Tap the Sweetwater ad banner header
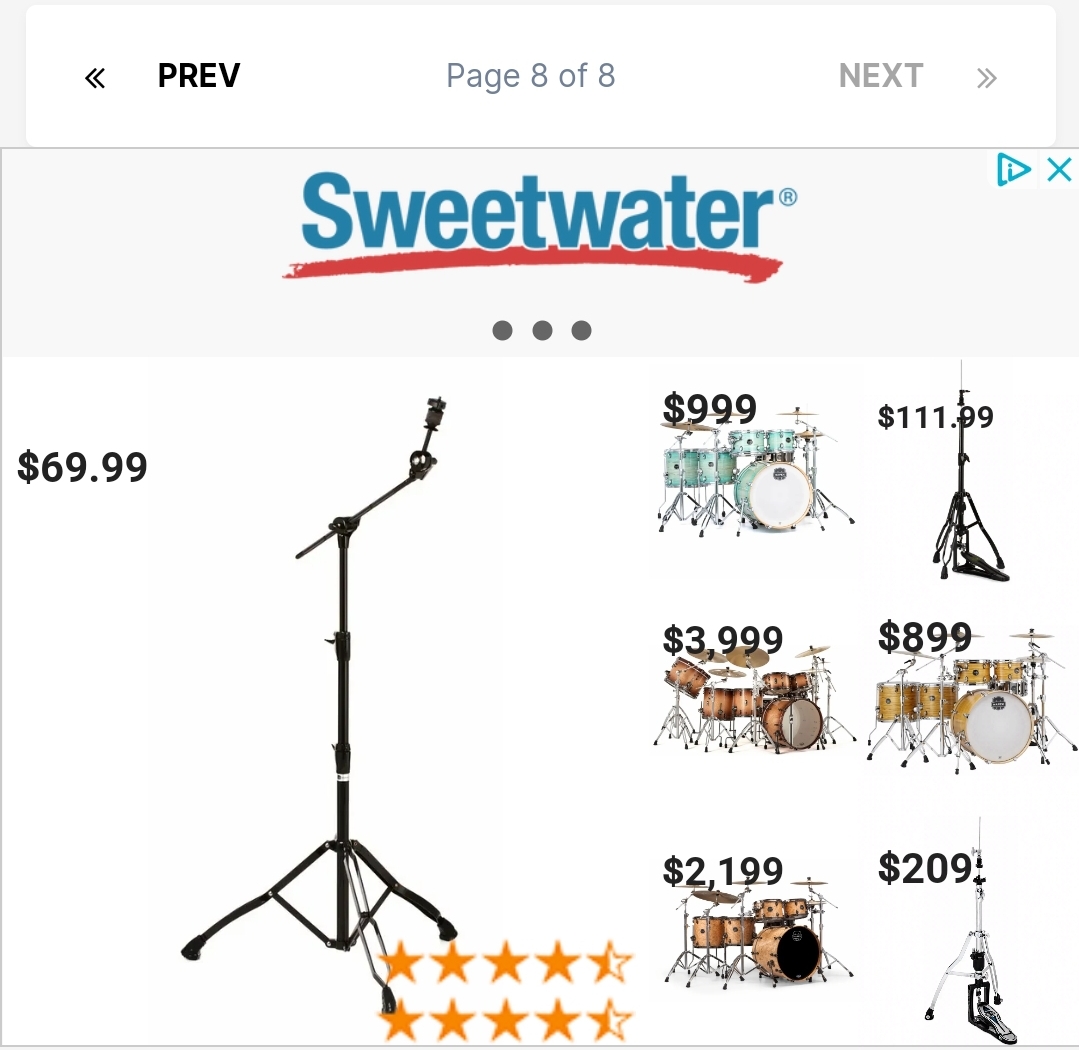1079x1050 pixels. coord(540,225)
